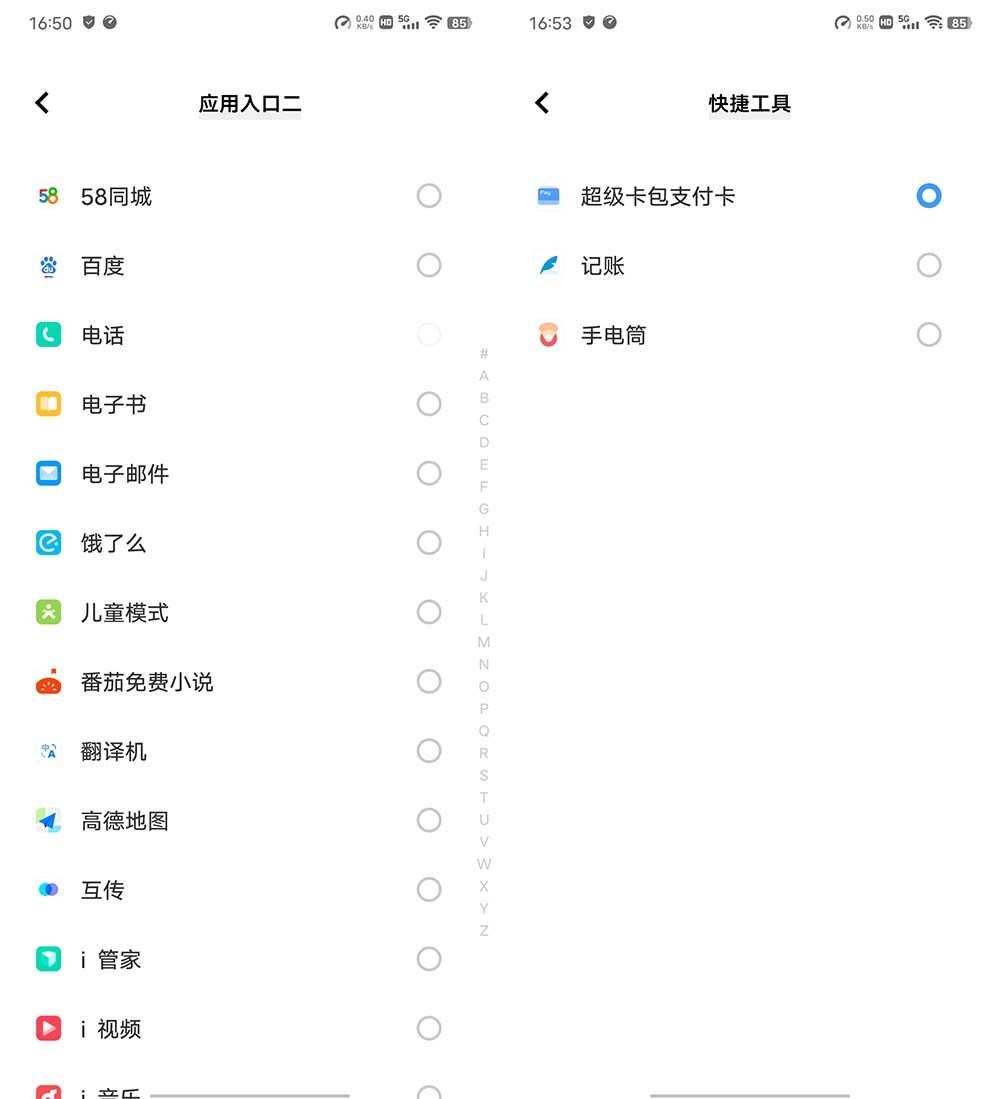
Task: Tap the 超级卡包支付卡 card icon
Action: tap(547, 196)
